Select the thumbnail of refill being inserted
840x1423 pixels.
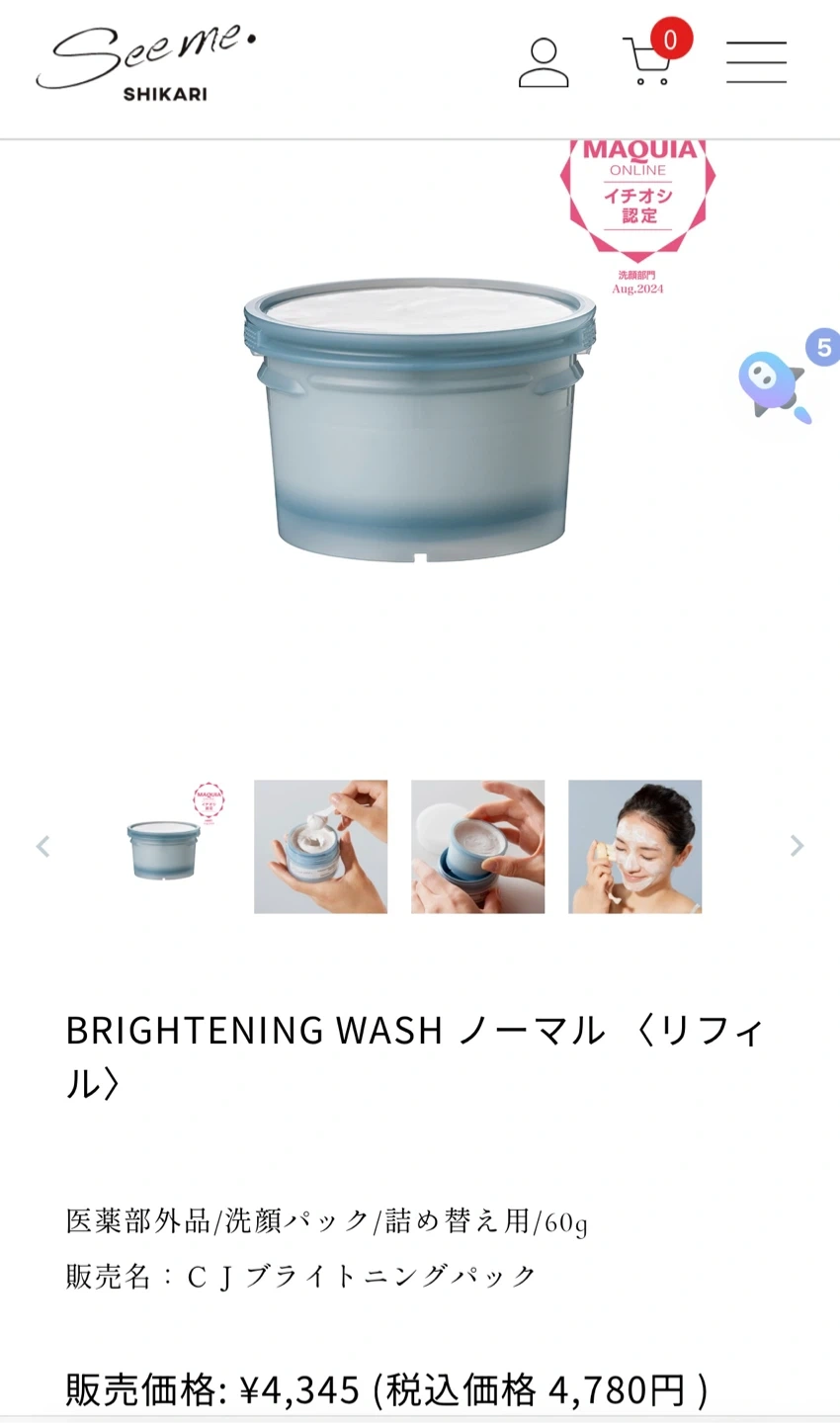click(x=477, y=847)
